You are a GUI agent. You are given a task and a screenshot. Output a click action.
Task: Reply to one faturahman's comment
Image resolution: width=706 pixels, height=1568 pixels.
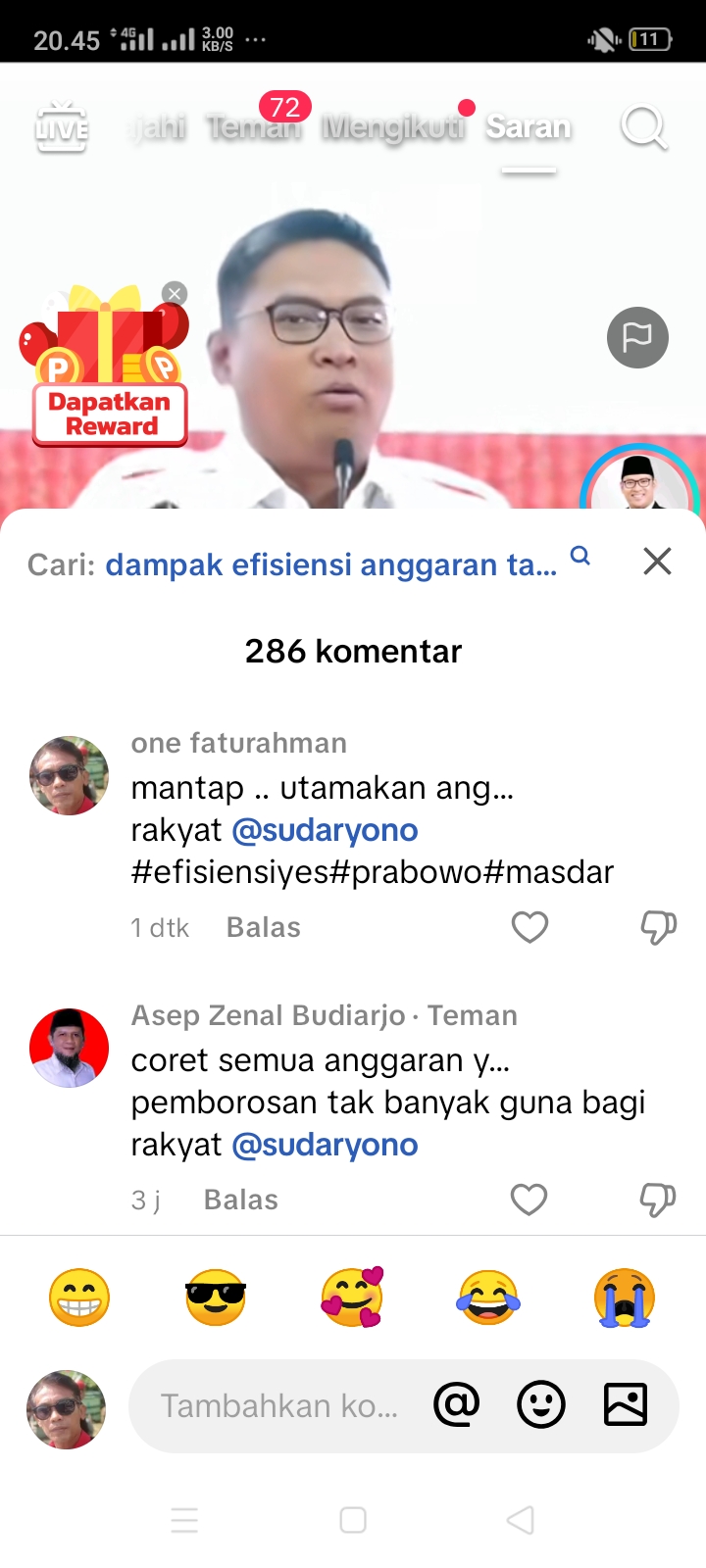(263, 927)
